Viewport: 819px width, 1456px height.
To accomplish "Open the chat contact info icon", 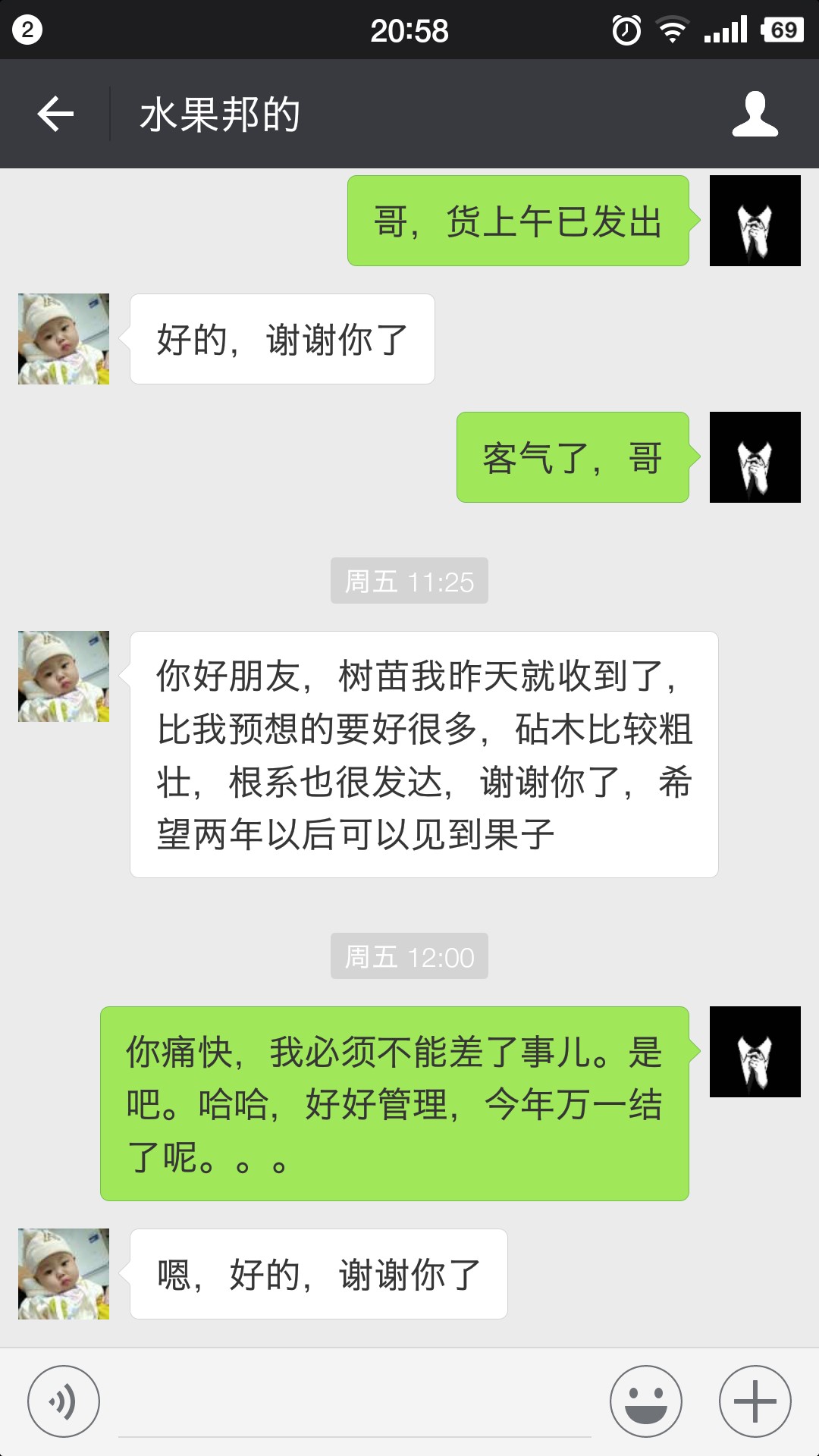I will coord(755,115).
